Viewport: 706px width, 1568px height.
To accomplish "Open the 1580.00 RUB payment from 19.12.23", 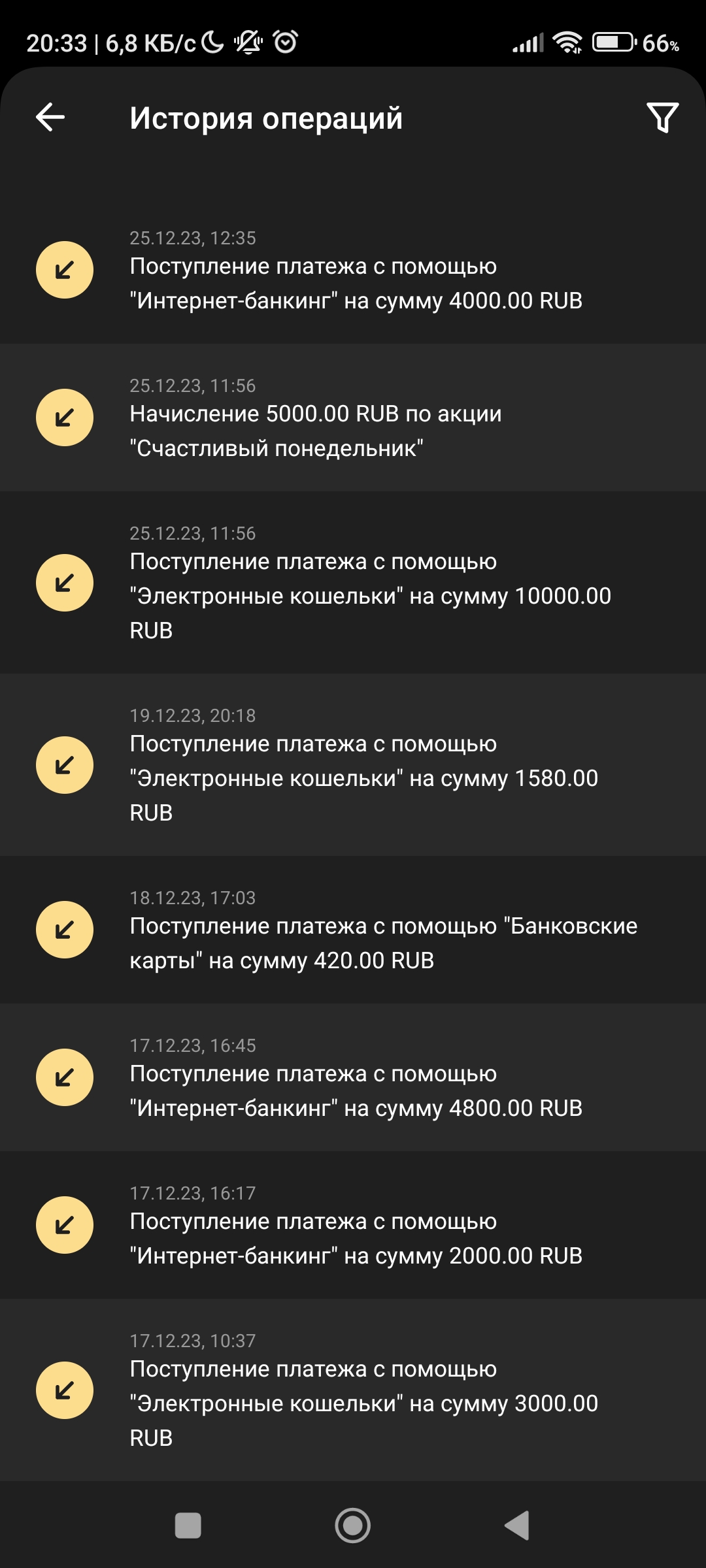I will tap(353, 765).
